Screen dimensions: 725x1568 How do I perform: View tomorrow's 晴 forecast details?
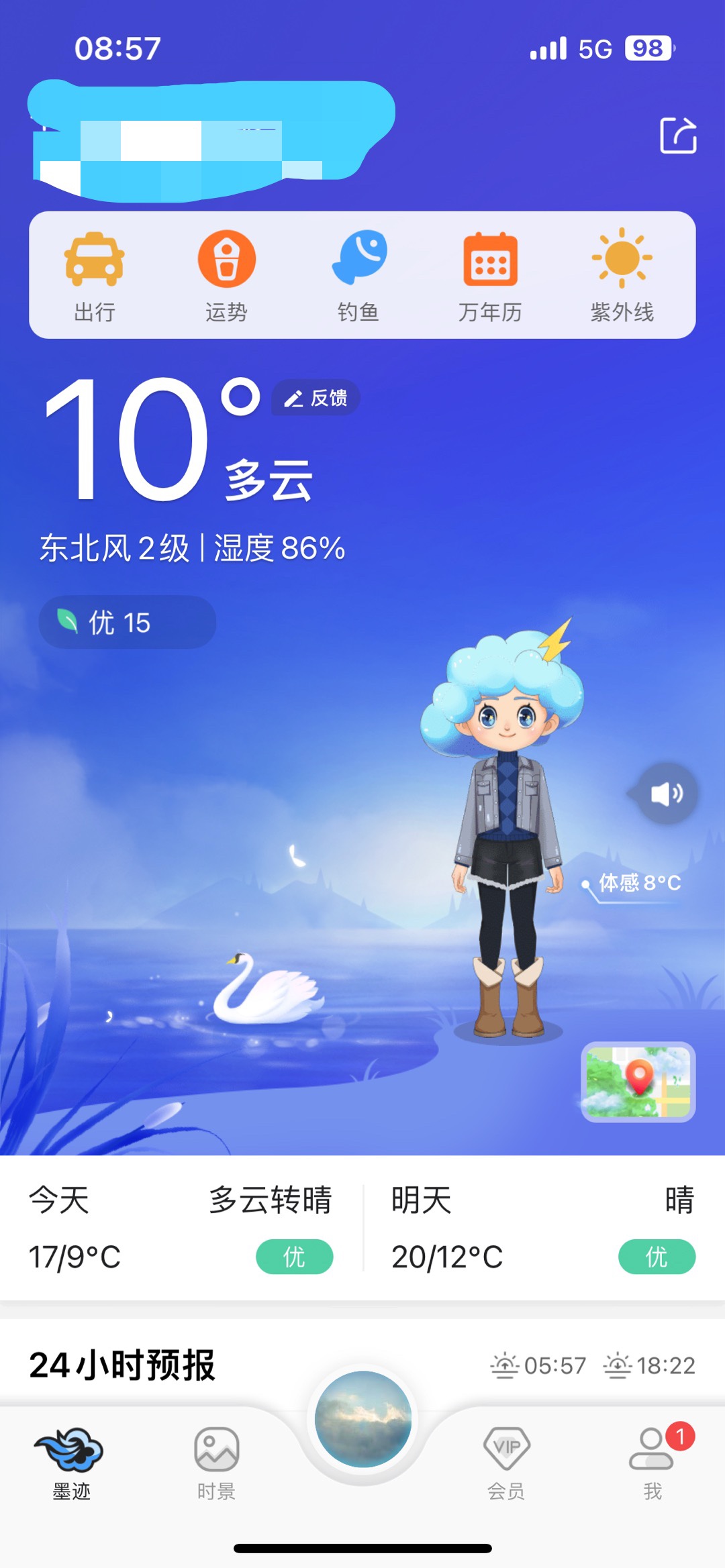[x=543, y=1228]
